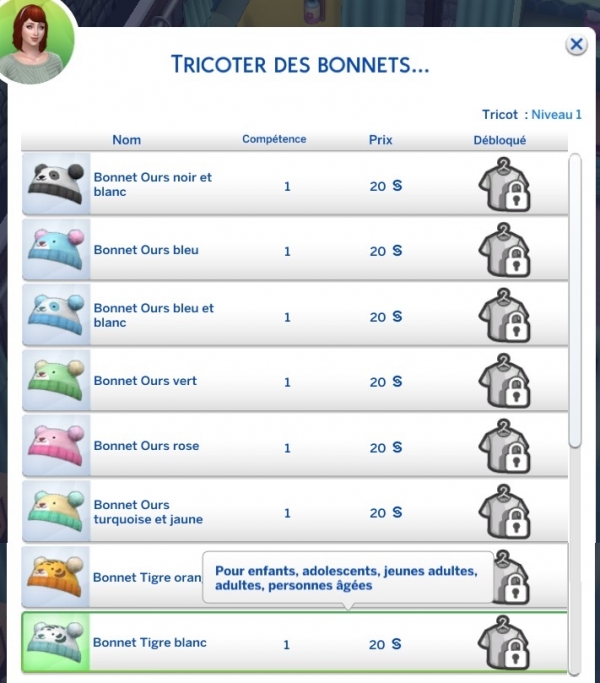The height and width of the screenshot is (683, 600).
Task: Sort the list by Nom column
Action: pyautogui.click(x=126, y=140)
